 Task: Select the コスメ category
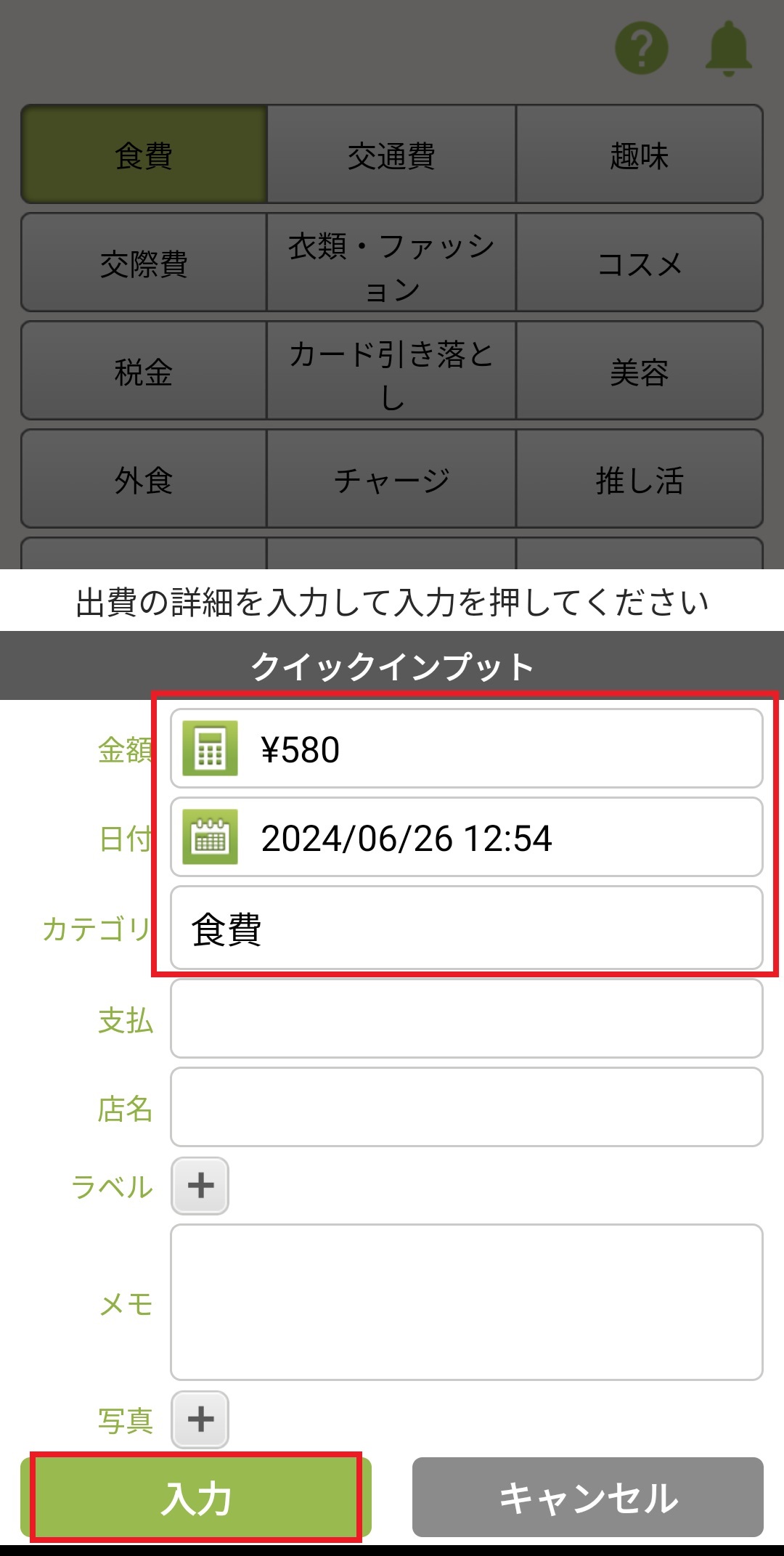coord(639,263)
